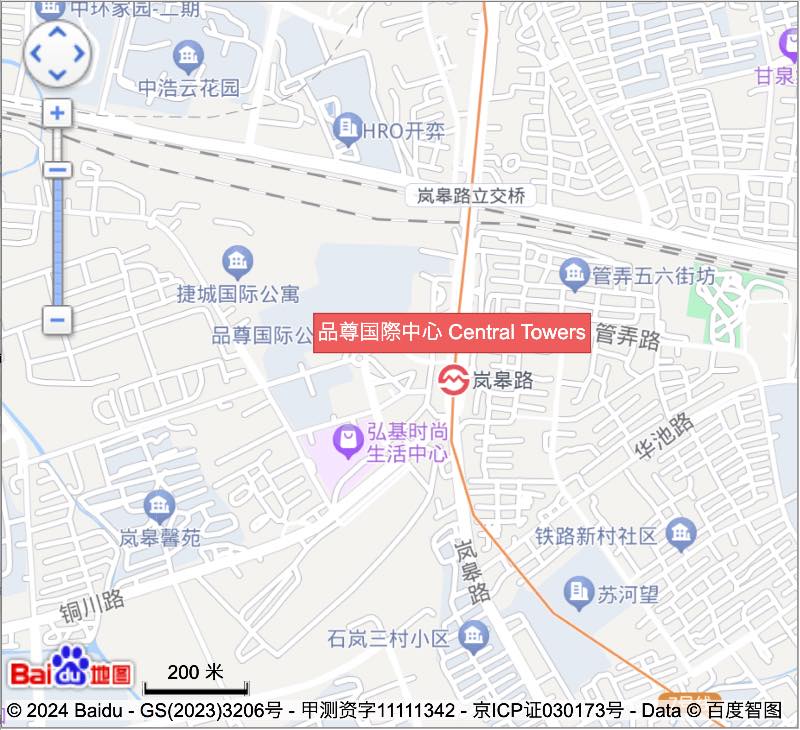This screenshot has height=730, width=800.
Task: Tap the zoom level slider track
Action: 57,240
